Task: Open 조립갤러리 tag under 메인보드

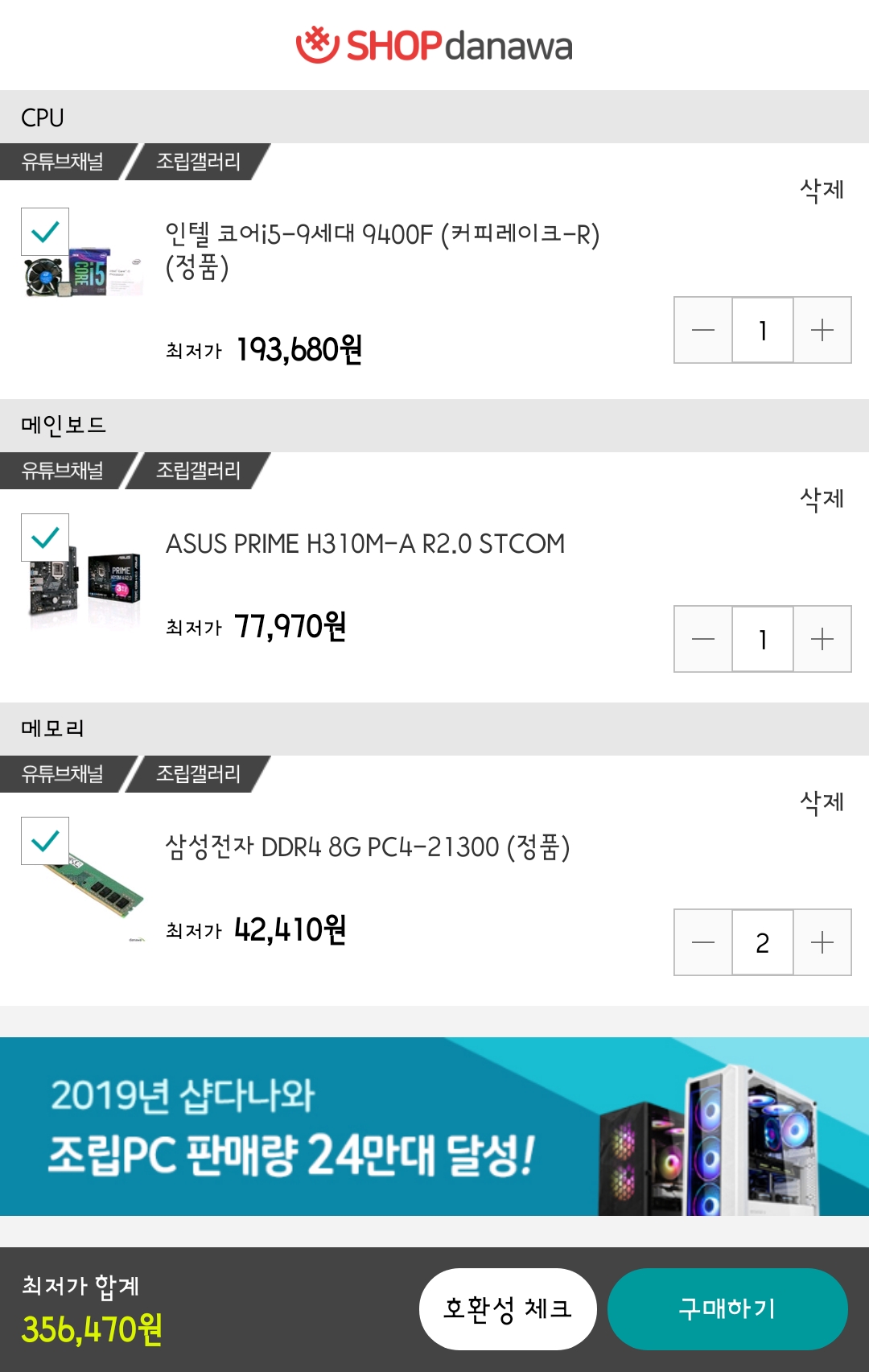Action: pos(198,471)
